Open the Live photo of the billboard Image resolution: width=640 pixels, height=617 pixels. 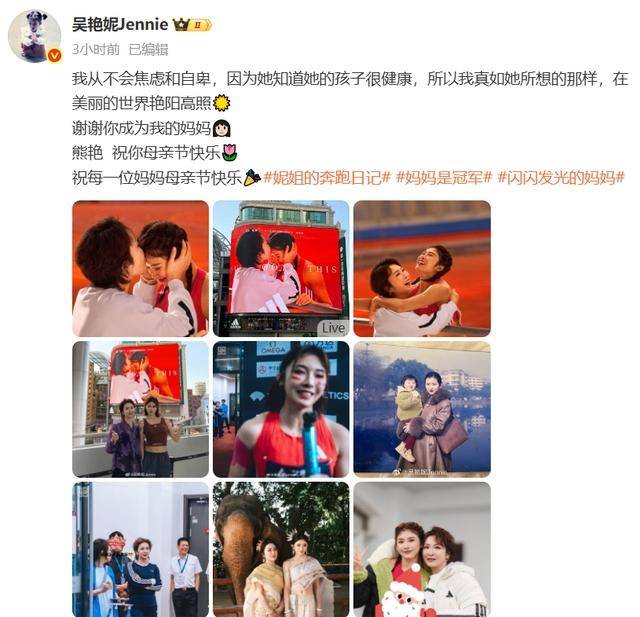281,268
